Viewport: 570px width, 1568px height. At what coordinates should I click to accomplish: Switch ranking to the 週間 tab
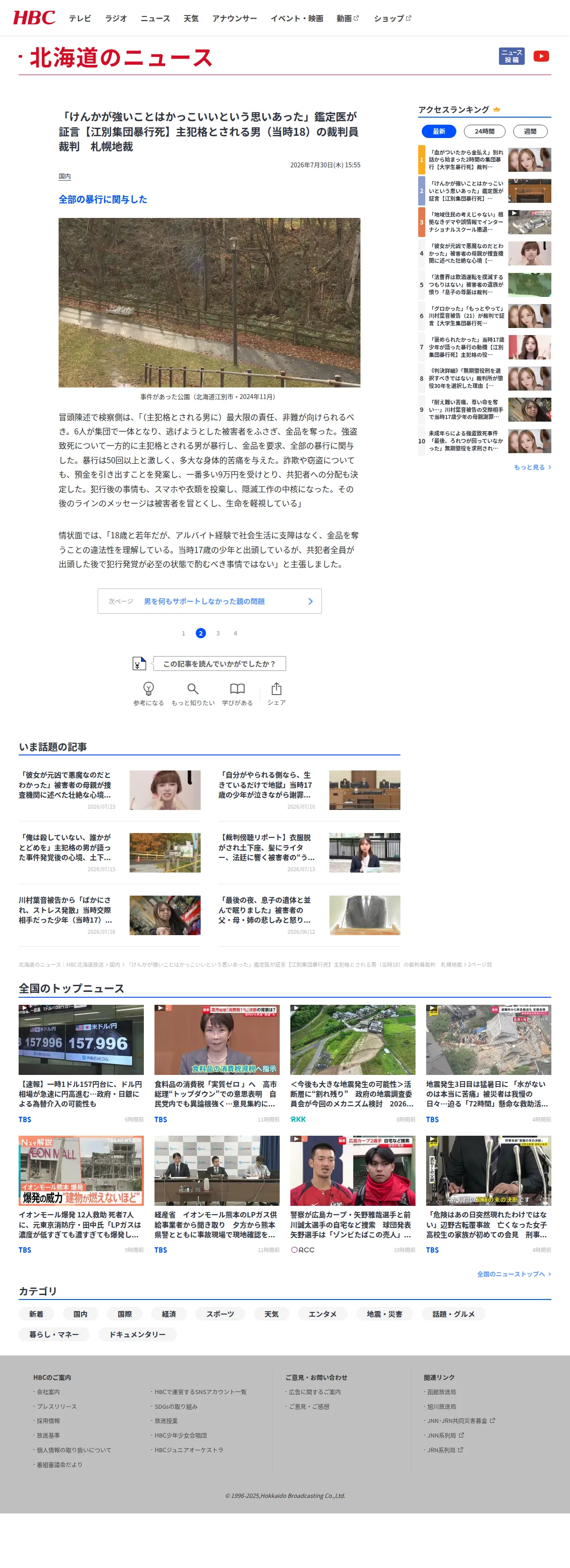coord(530,131)
